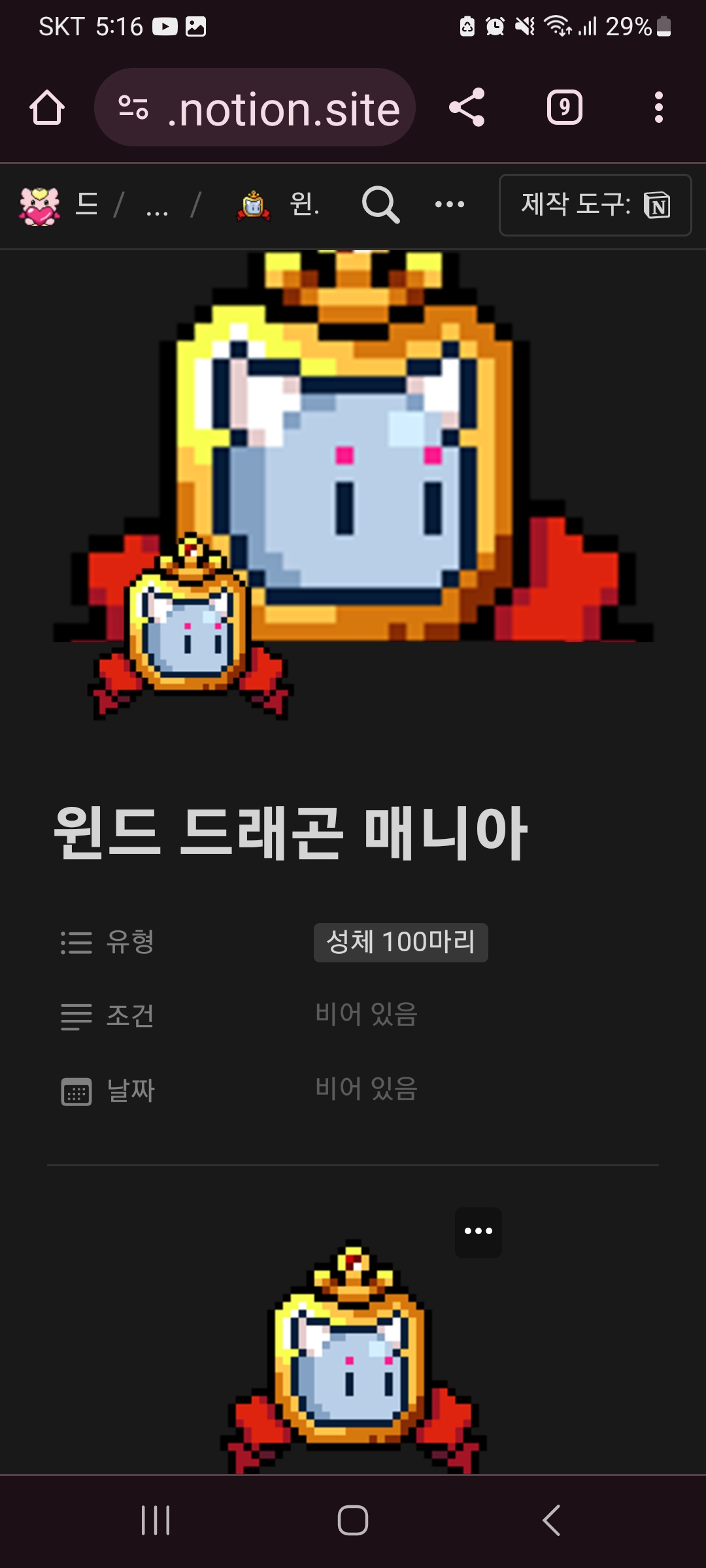The height and width of the screenshot is (1568, 706).
Task: Open the browser three-dot overflow menu
Action: coord(658,107)
